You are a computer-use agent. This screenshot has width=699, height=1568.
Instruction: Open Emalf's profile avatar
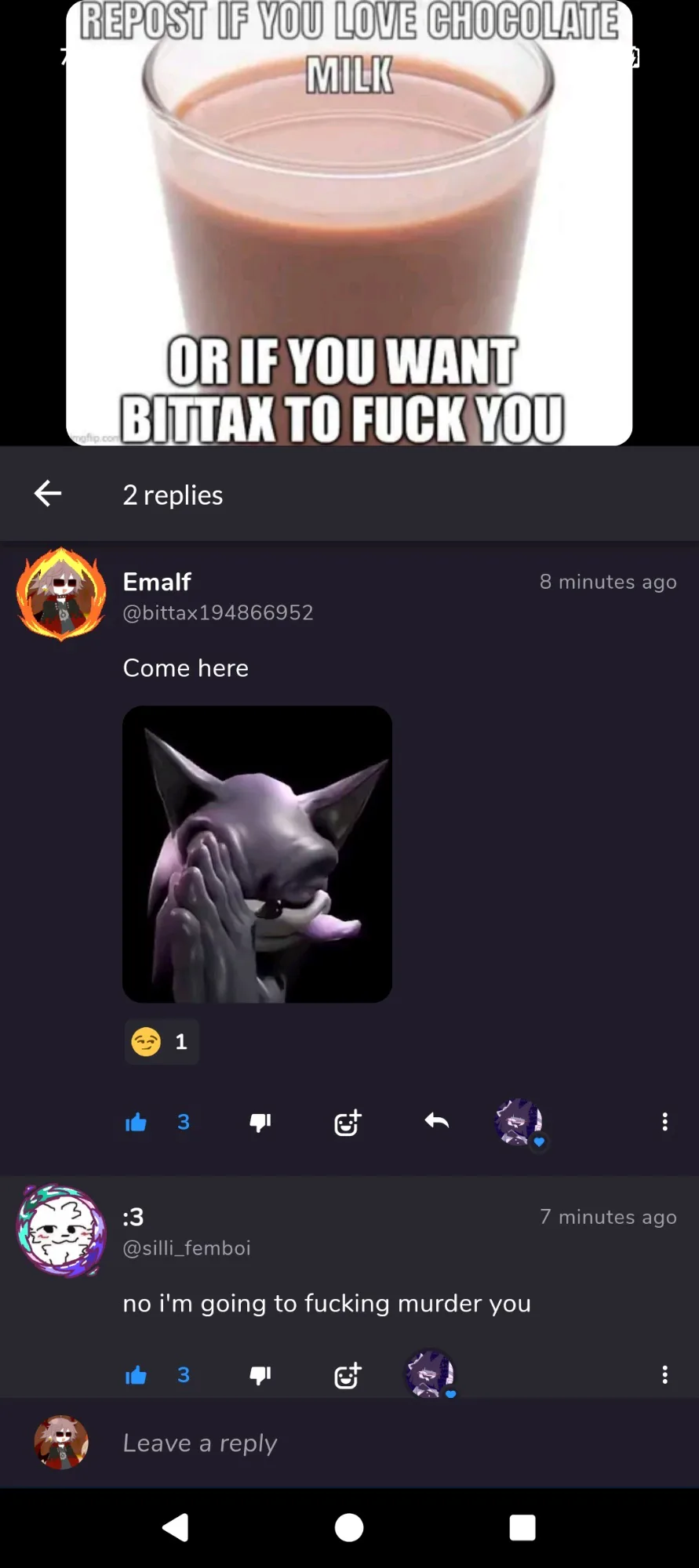61,594
